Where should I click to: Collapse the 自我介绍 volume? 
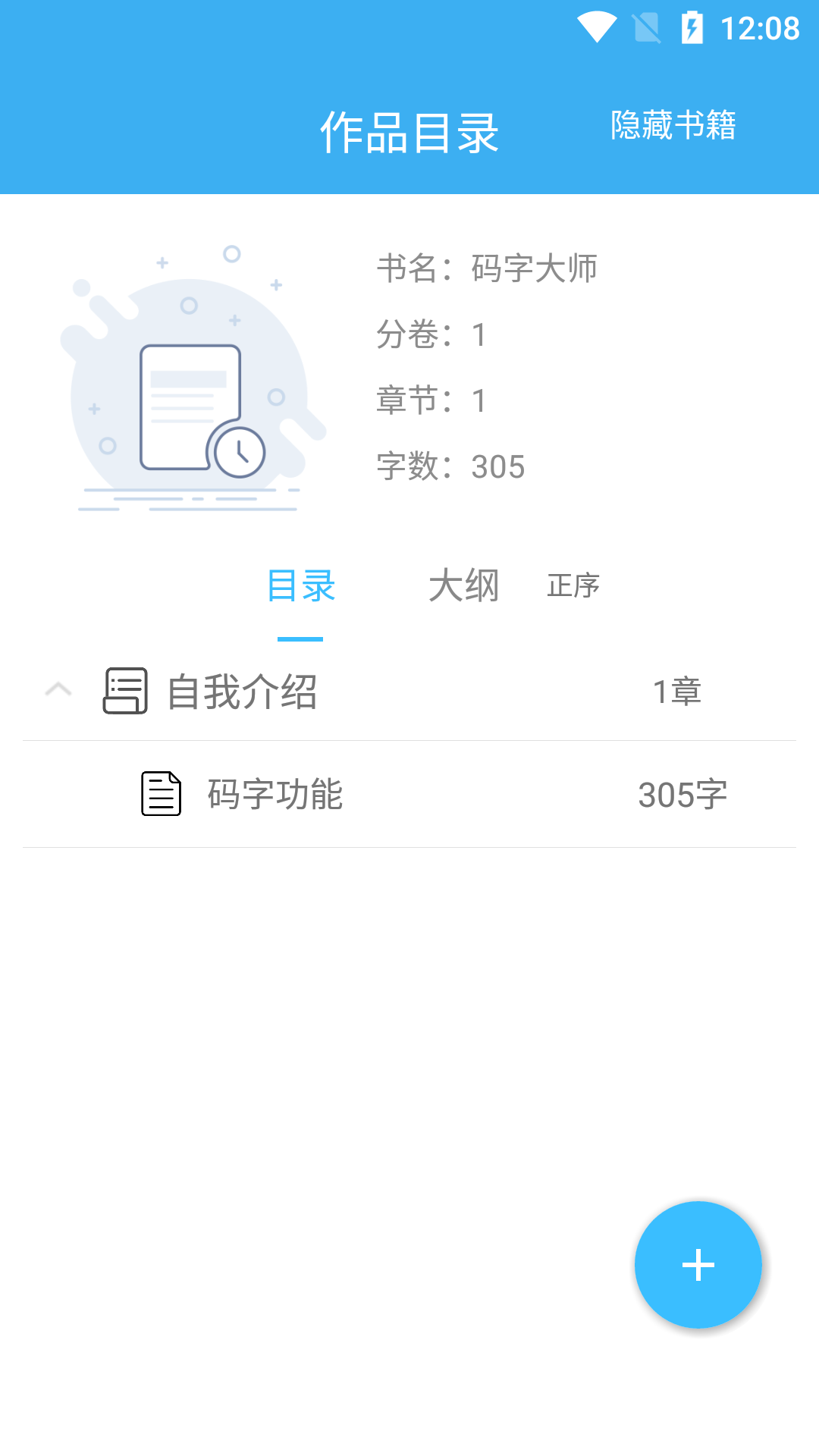pos(58,690)
